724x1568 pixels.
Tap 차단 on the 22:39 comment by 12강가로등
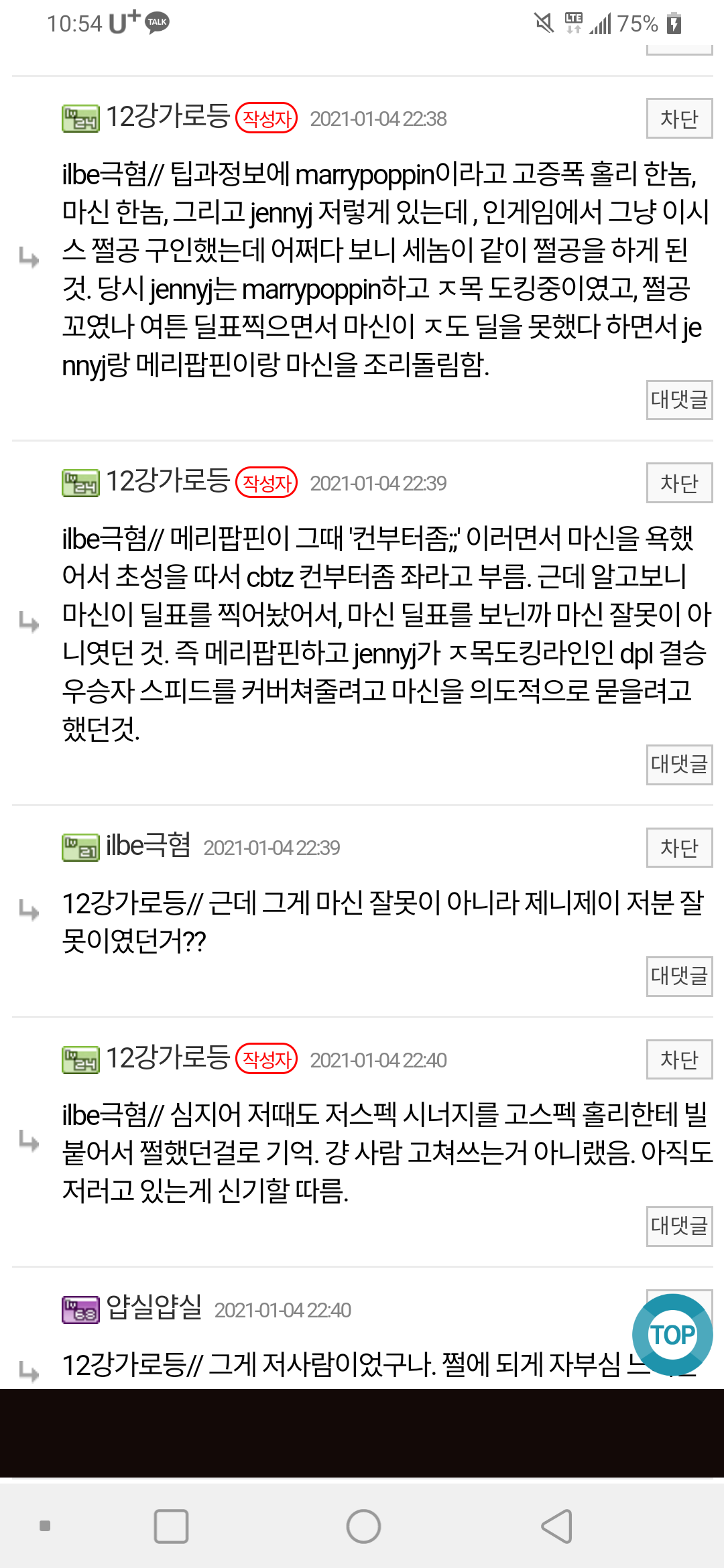pyautogui.click(x=678, y=483)
